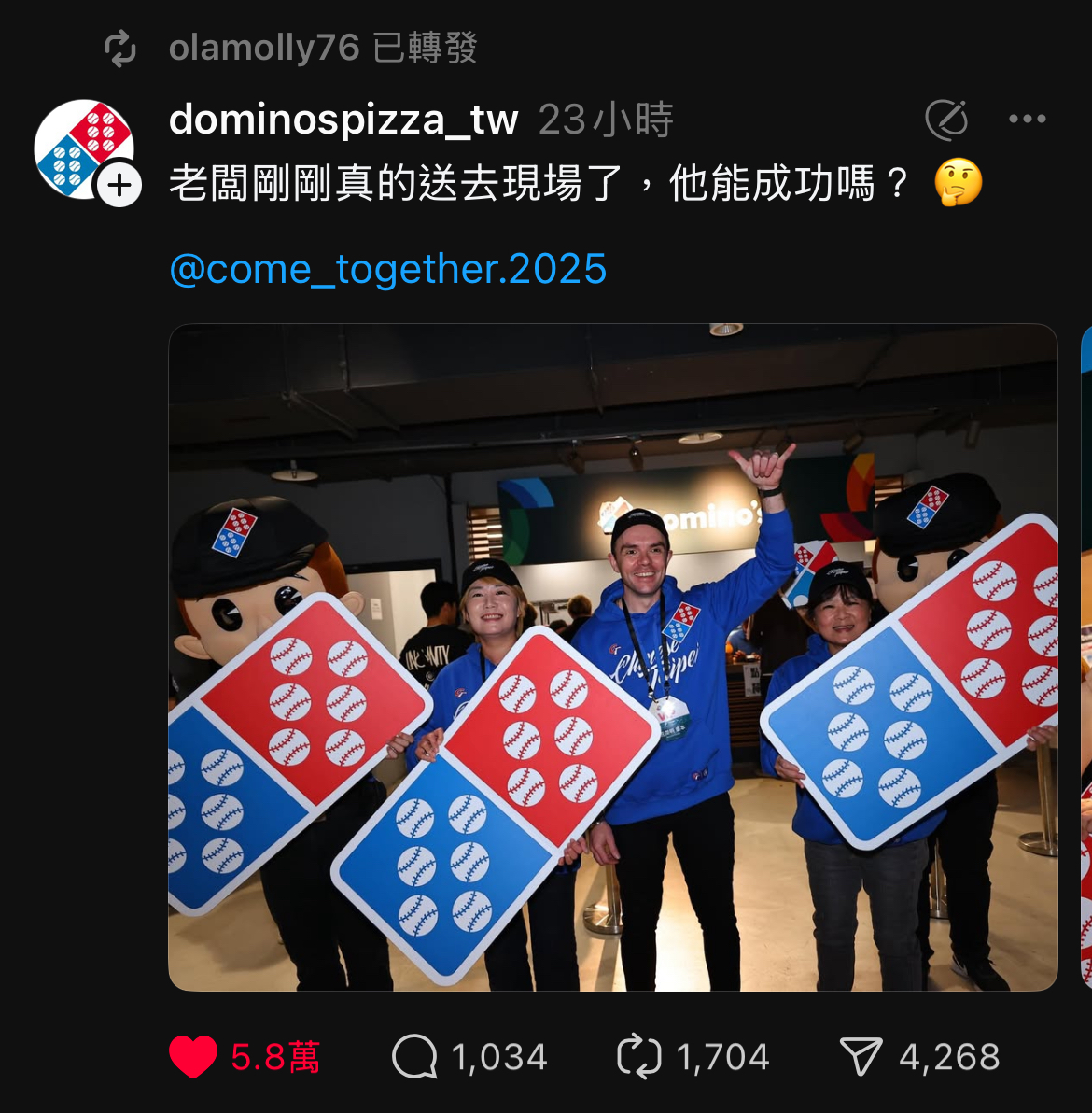
Task: Share the post via paper plane icon
Action: [861, 1057]
